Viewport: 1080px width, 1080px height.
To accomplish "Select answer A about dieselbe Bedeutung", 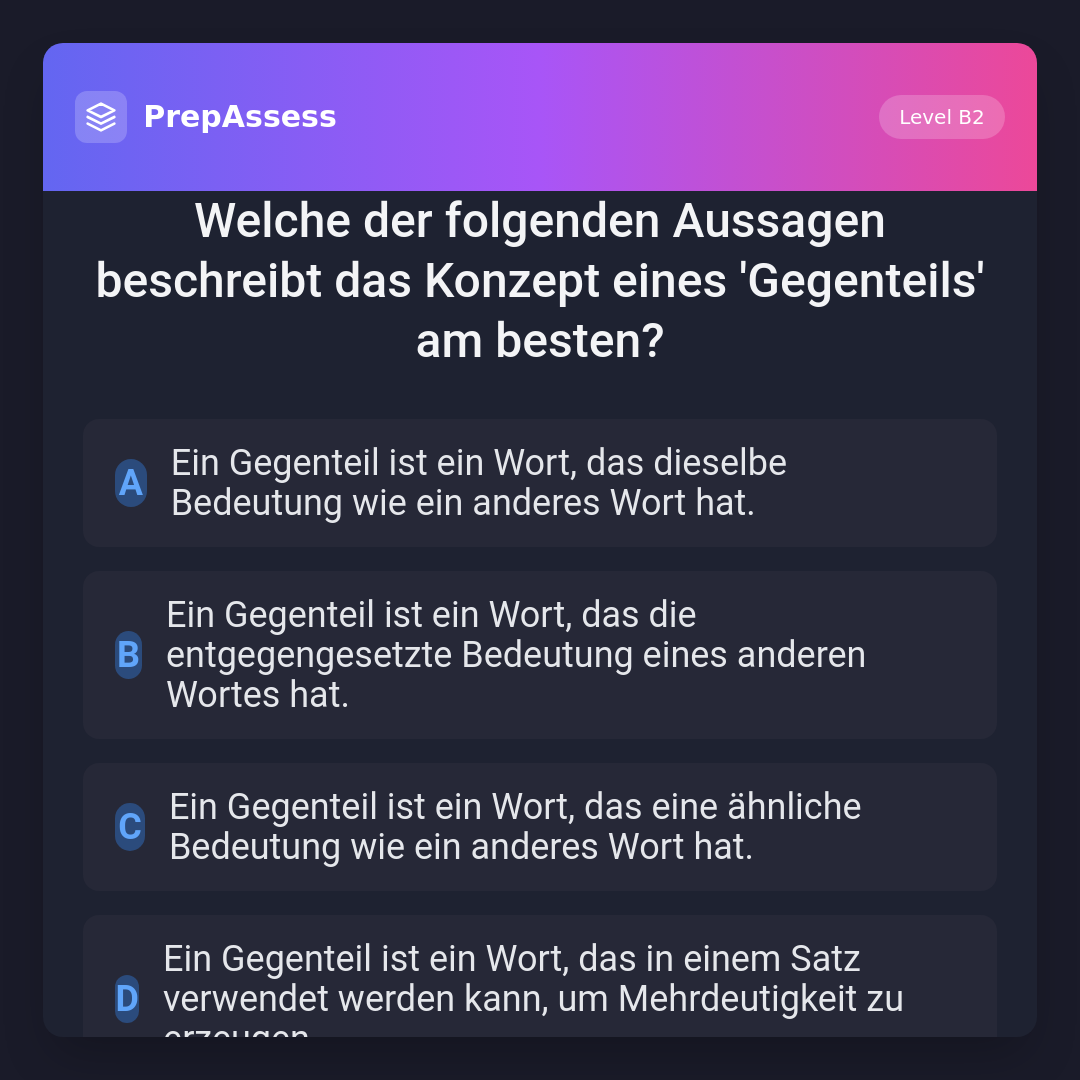I will coord(539,483).
